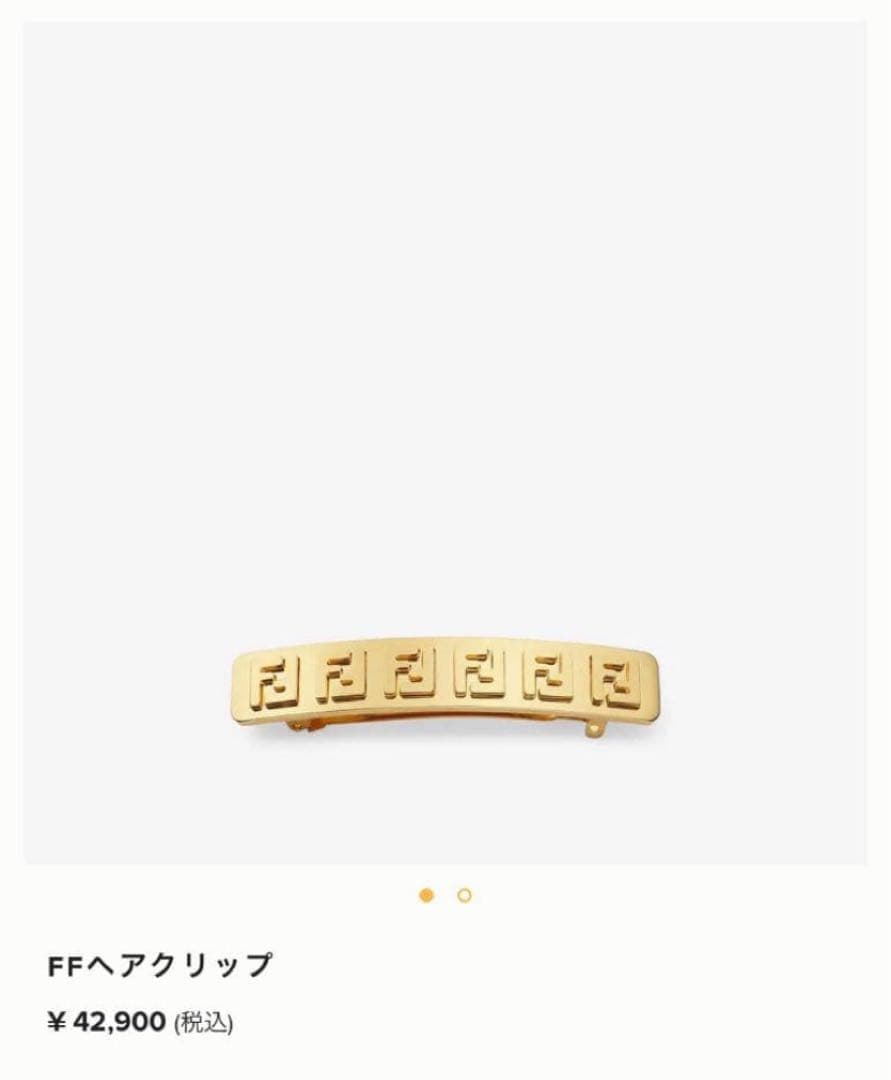
Task: Select the carousel navigation dots row
Action: (x=444, y=895)
